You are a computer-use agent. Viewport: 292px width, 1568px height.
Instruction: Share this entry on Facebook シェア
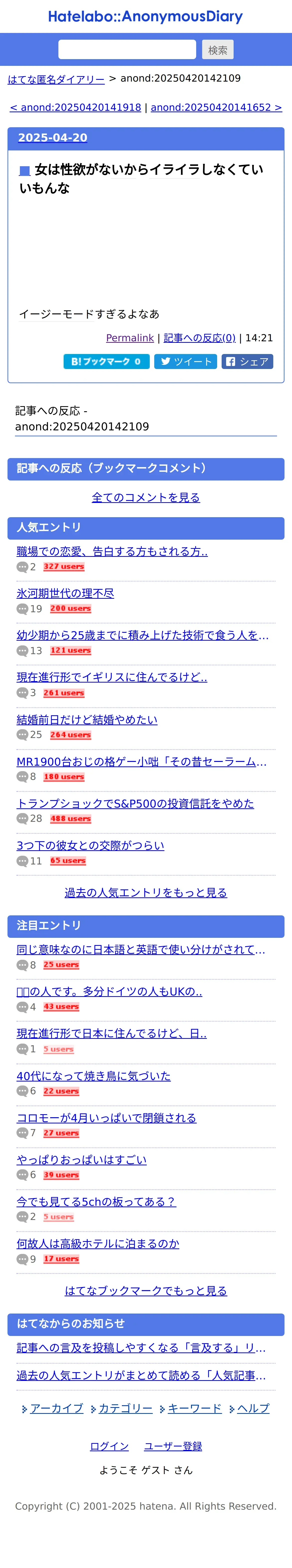247,362
